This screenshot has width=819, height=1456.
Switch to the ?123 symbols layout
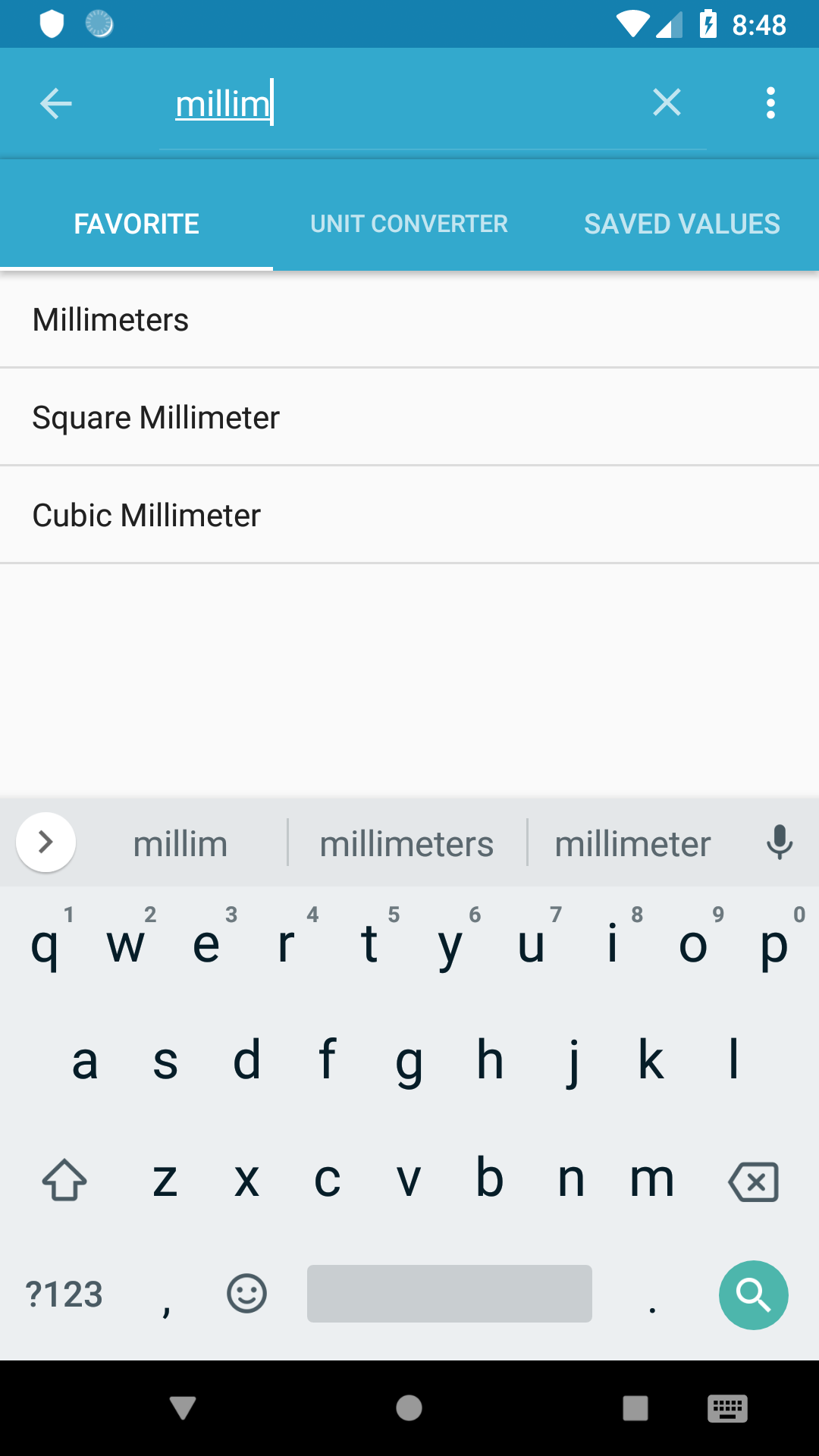(64, 1294)
